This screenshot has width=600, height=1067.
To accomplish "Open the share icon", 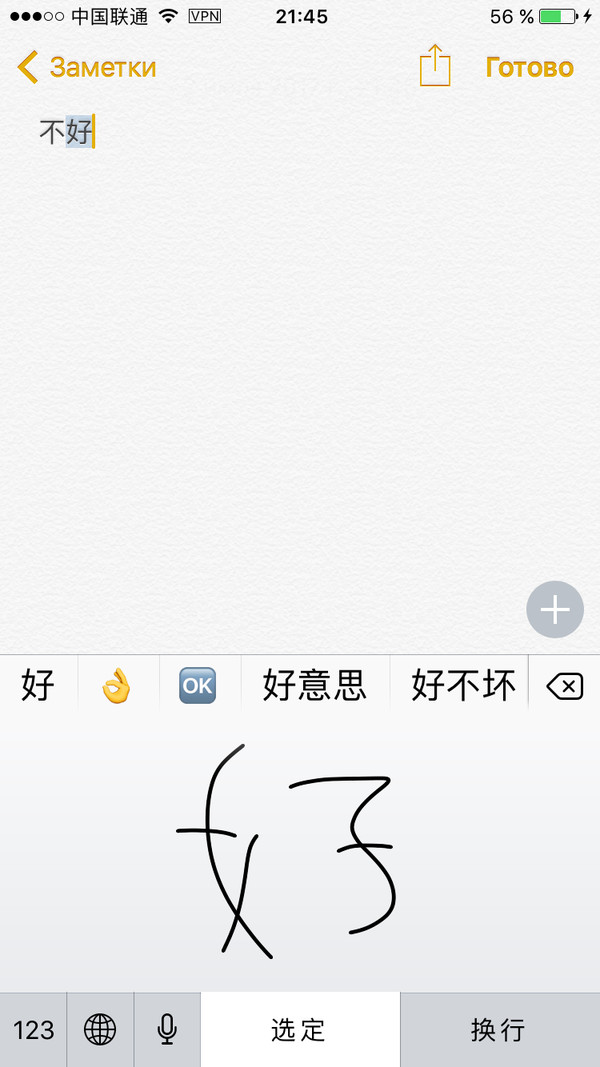I will click(435, 66).
